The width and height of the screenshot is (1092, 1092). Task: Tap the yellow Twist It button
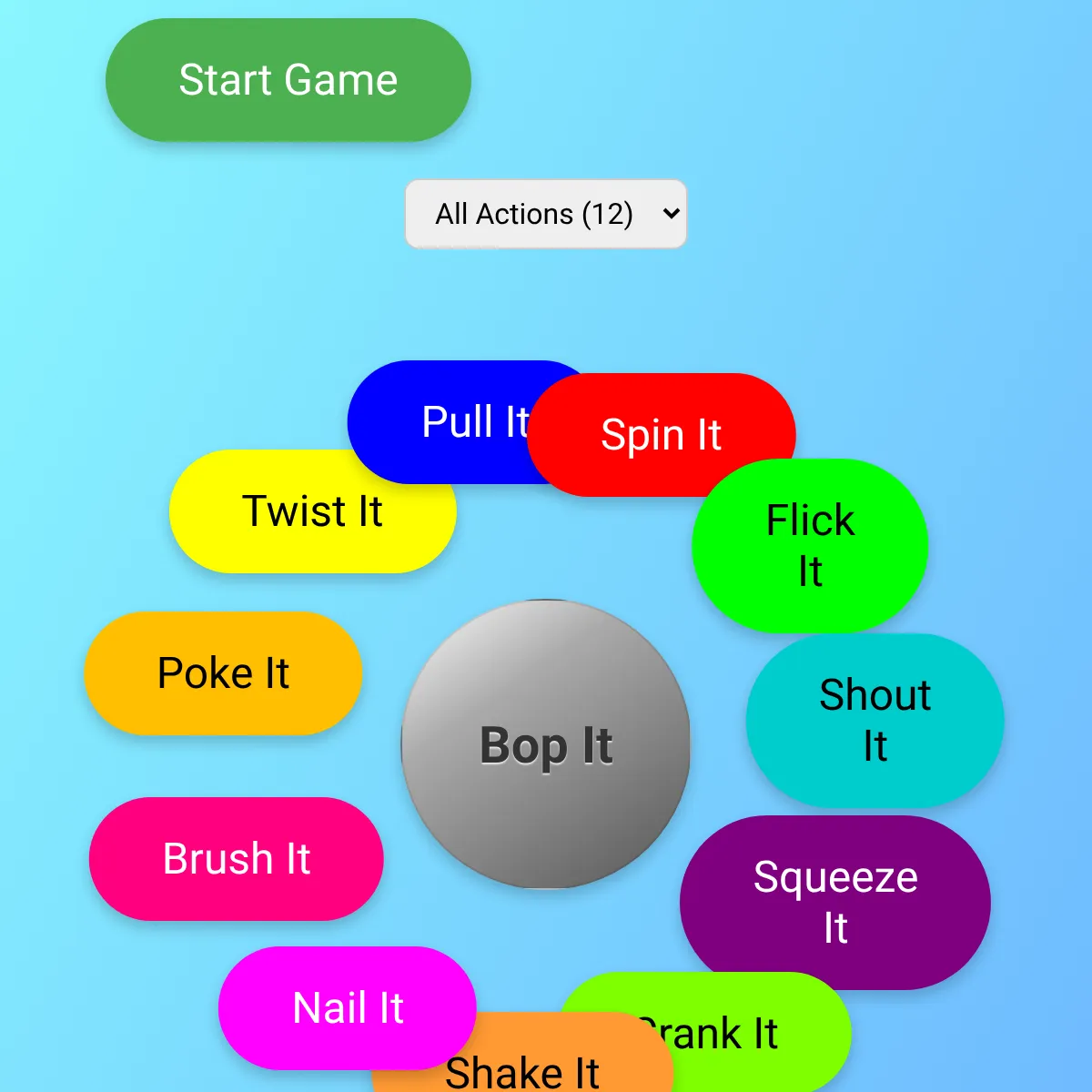pyautogui.click(x=313, y=511)
